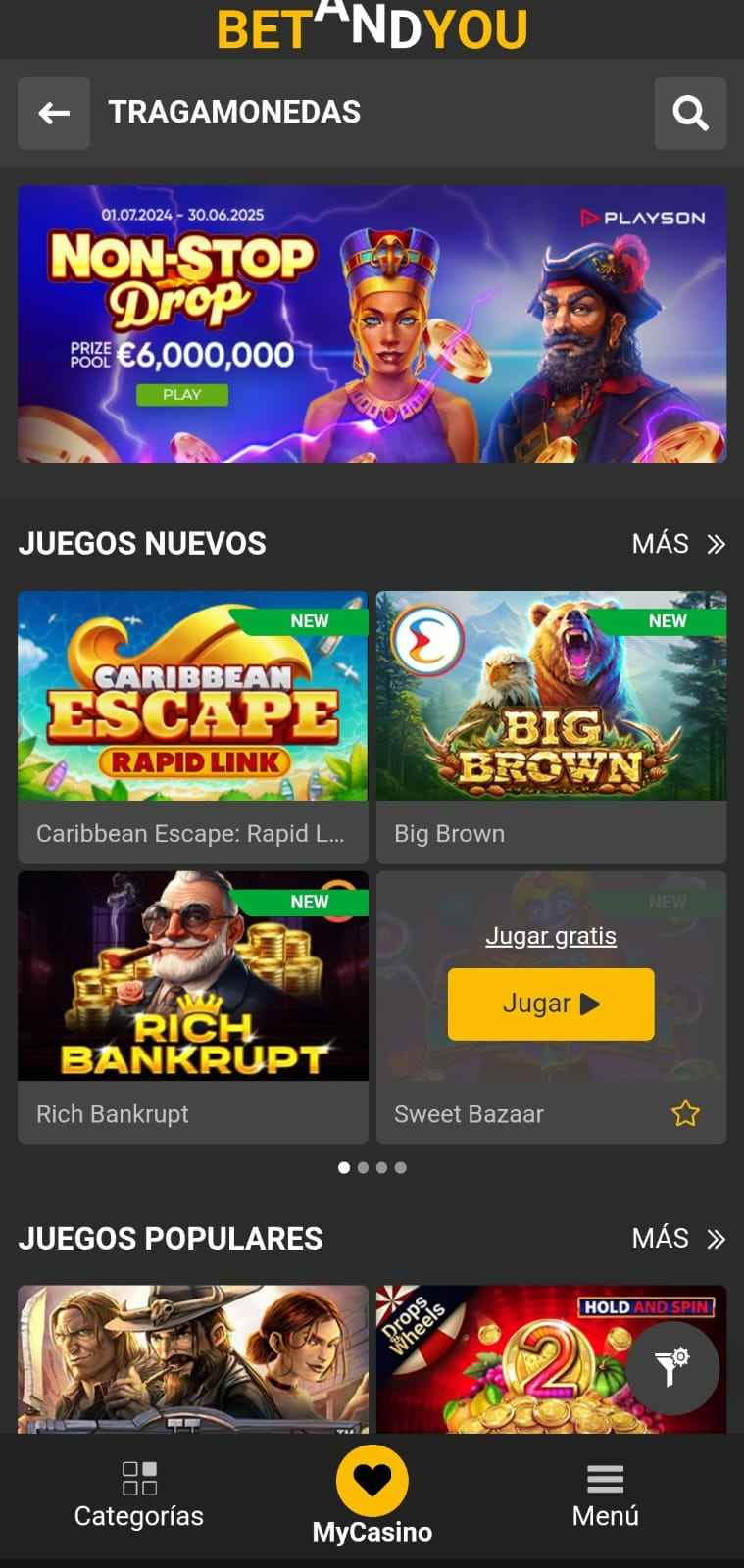Screen dimensions: 744x1568
Task: Open Caribbean Escape: Rapid Link game
Action: pyautogui.click(x=193, y=726)
